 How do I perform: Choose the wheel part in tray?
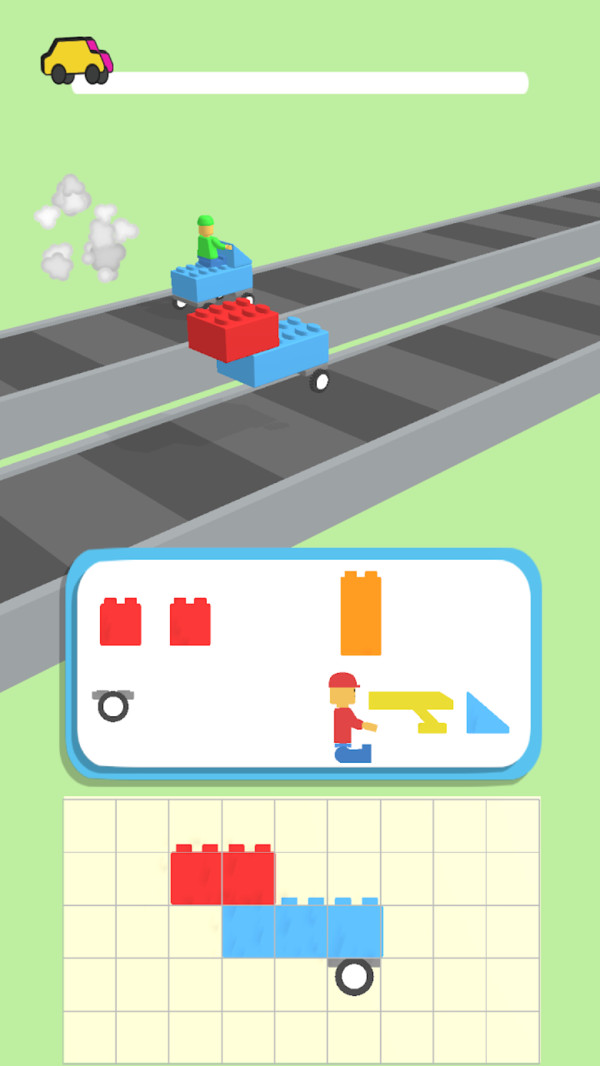point(113,704)
